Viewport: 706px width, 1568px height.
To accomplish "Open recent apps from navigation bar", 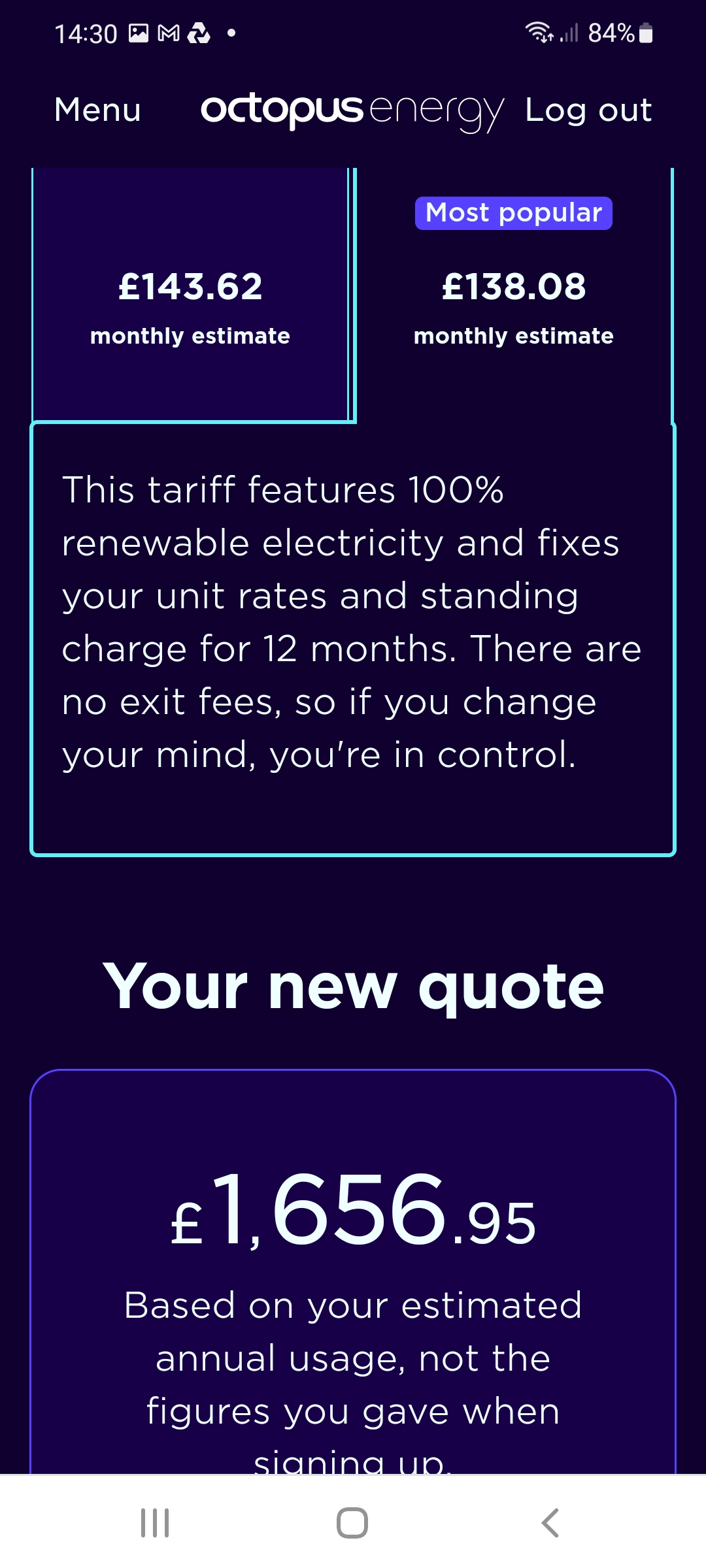I will [156, 1522].
